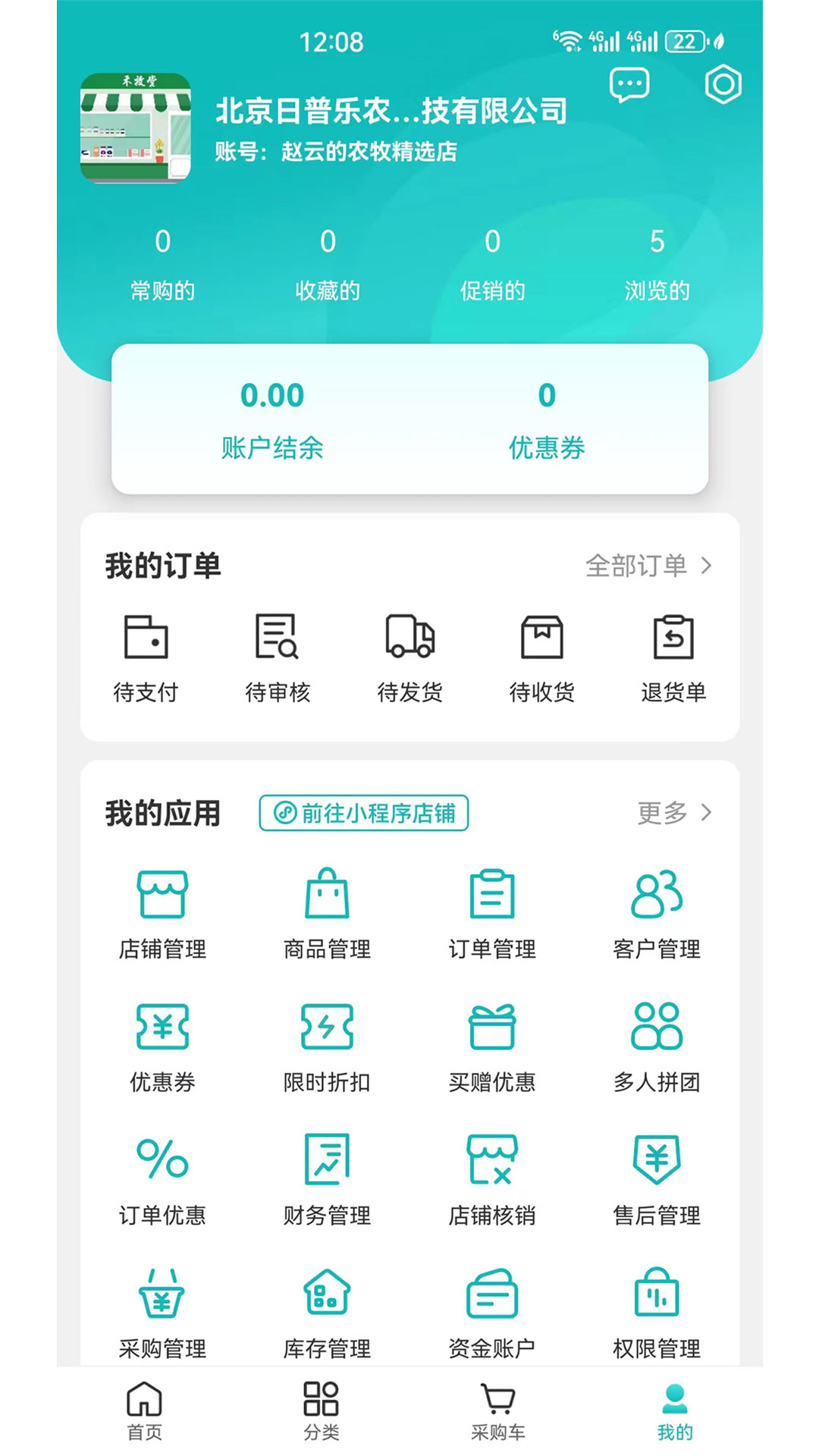The height and width of the screenshot is (1456, 819).
Task: Tap 更多 to see more apps
Action: point(673,813)
